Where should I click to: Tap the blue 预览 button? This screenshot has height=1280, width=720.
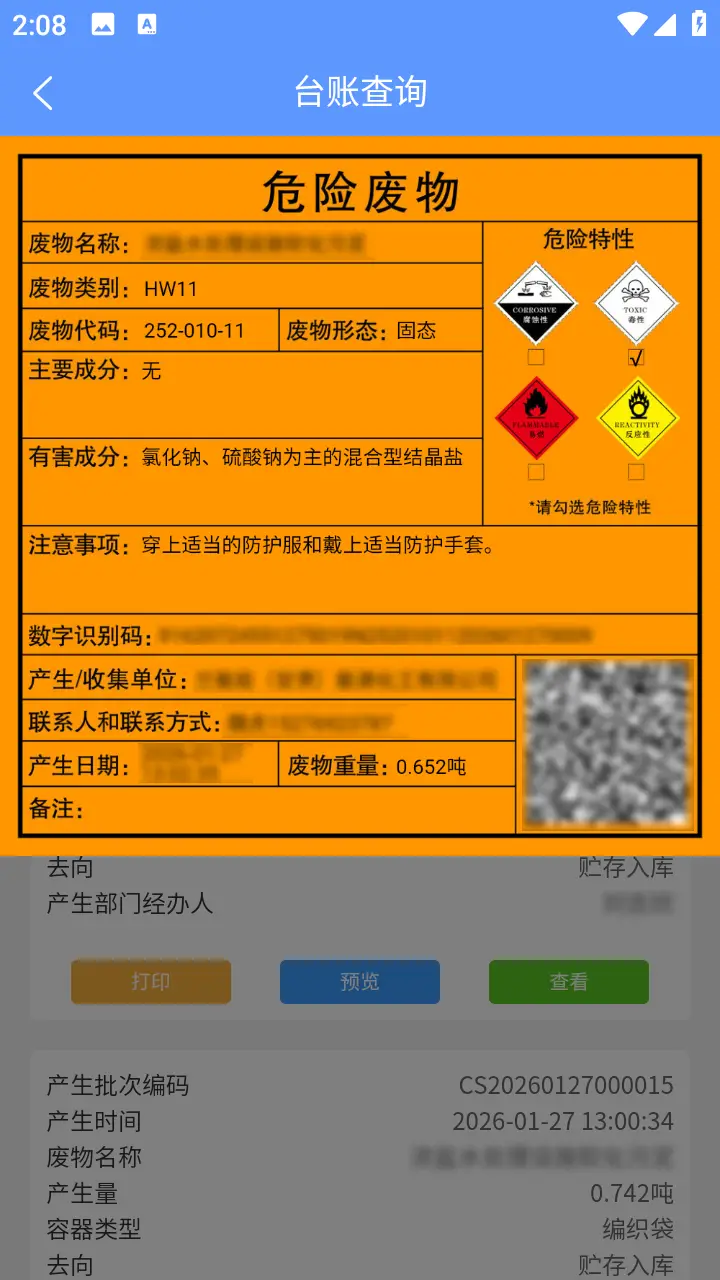360,982
